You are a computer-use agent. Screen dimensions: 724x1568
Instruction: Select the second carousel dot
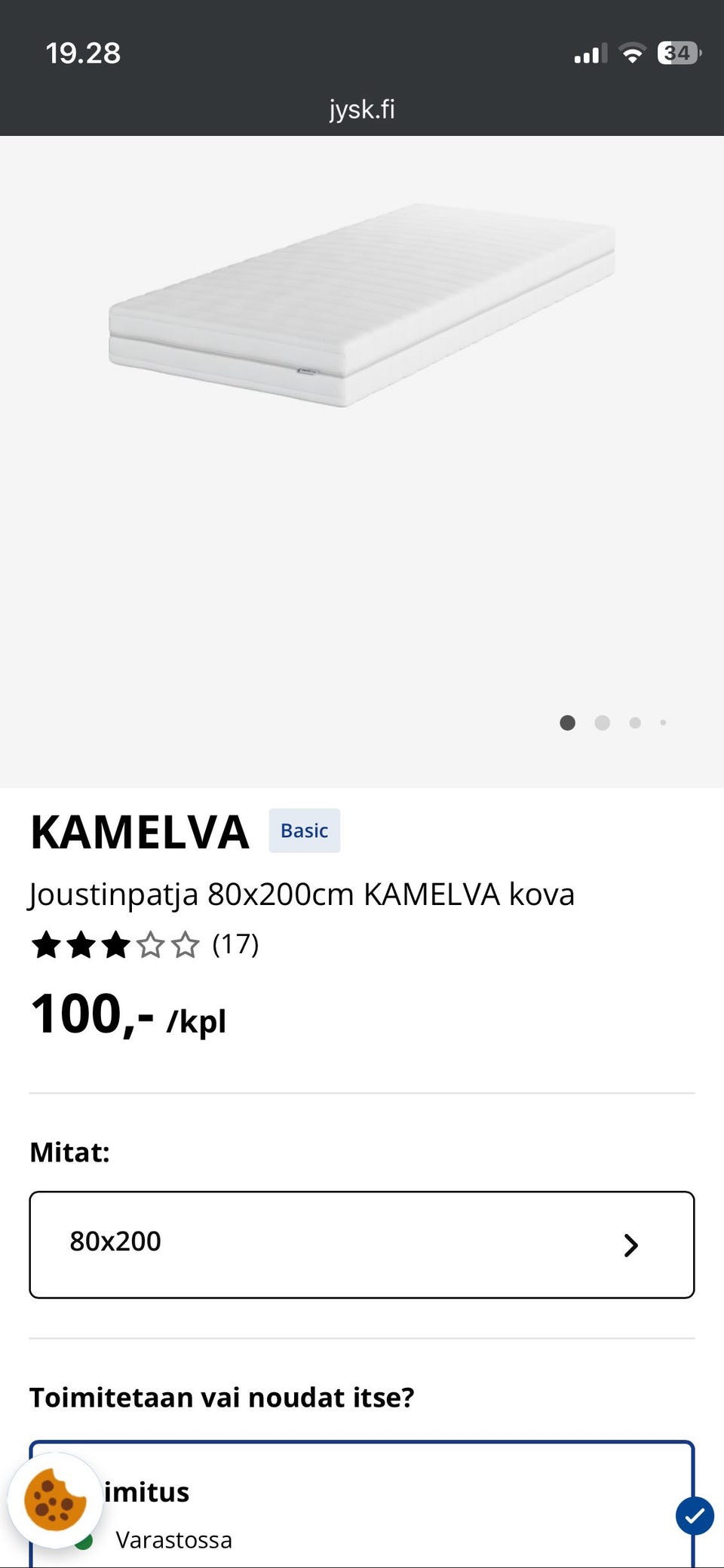tap(603, 723)
